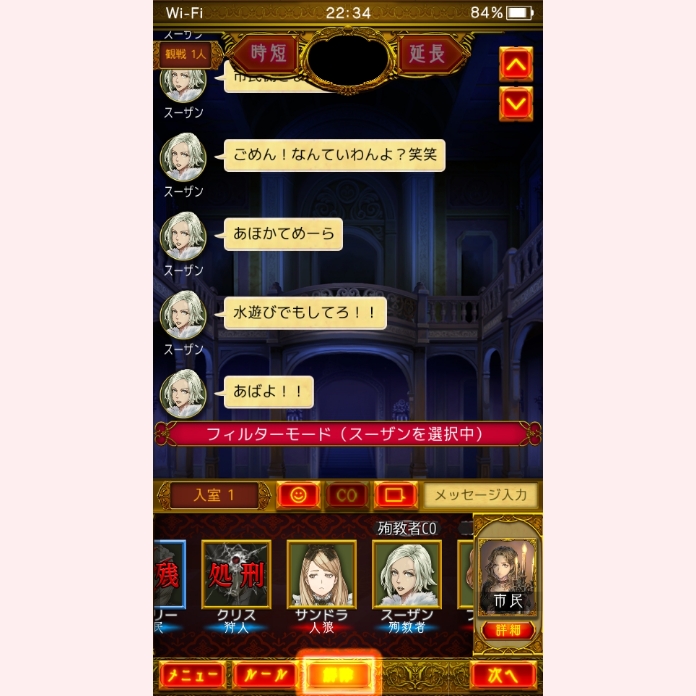
Task: Open the smiley emoticon picker
Action: (297, 495)
